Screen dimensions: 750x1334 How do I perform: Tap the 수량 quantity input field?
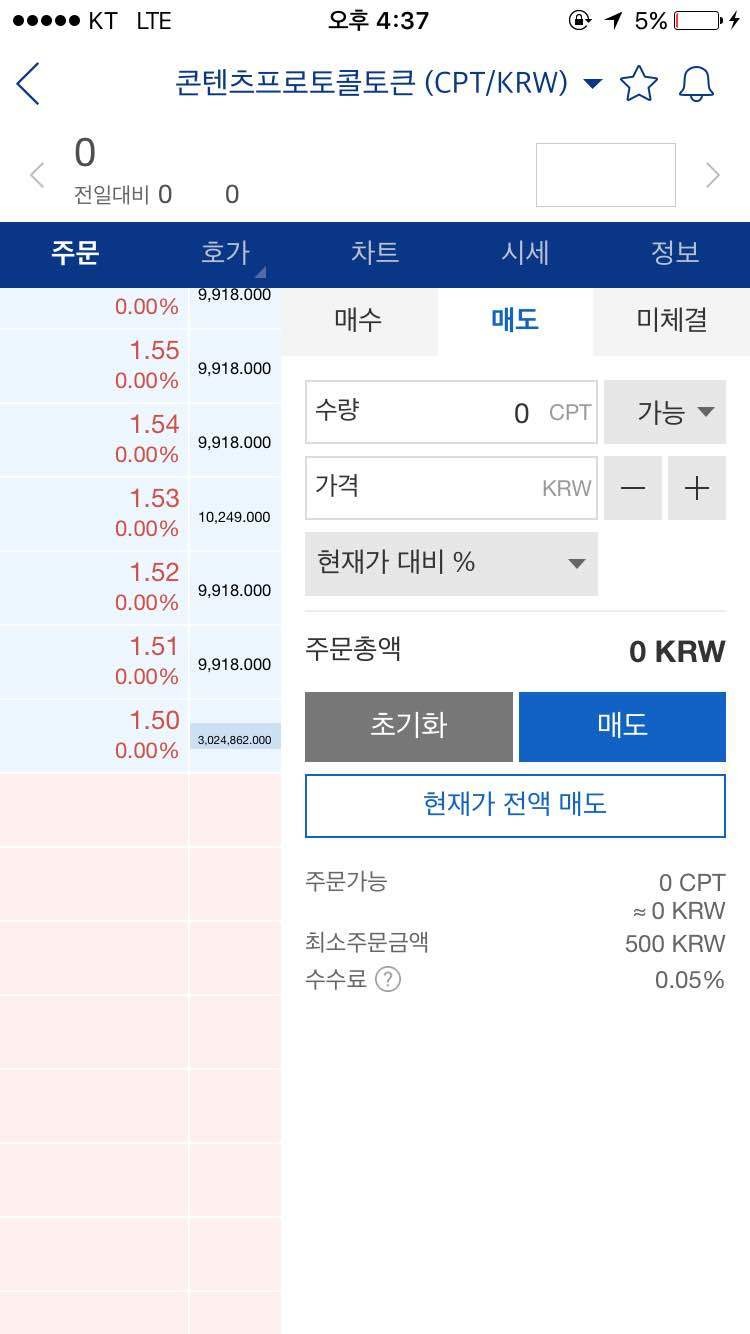pyautogui.click(x=450, y=412)
